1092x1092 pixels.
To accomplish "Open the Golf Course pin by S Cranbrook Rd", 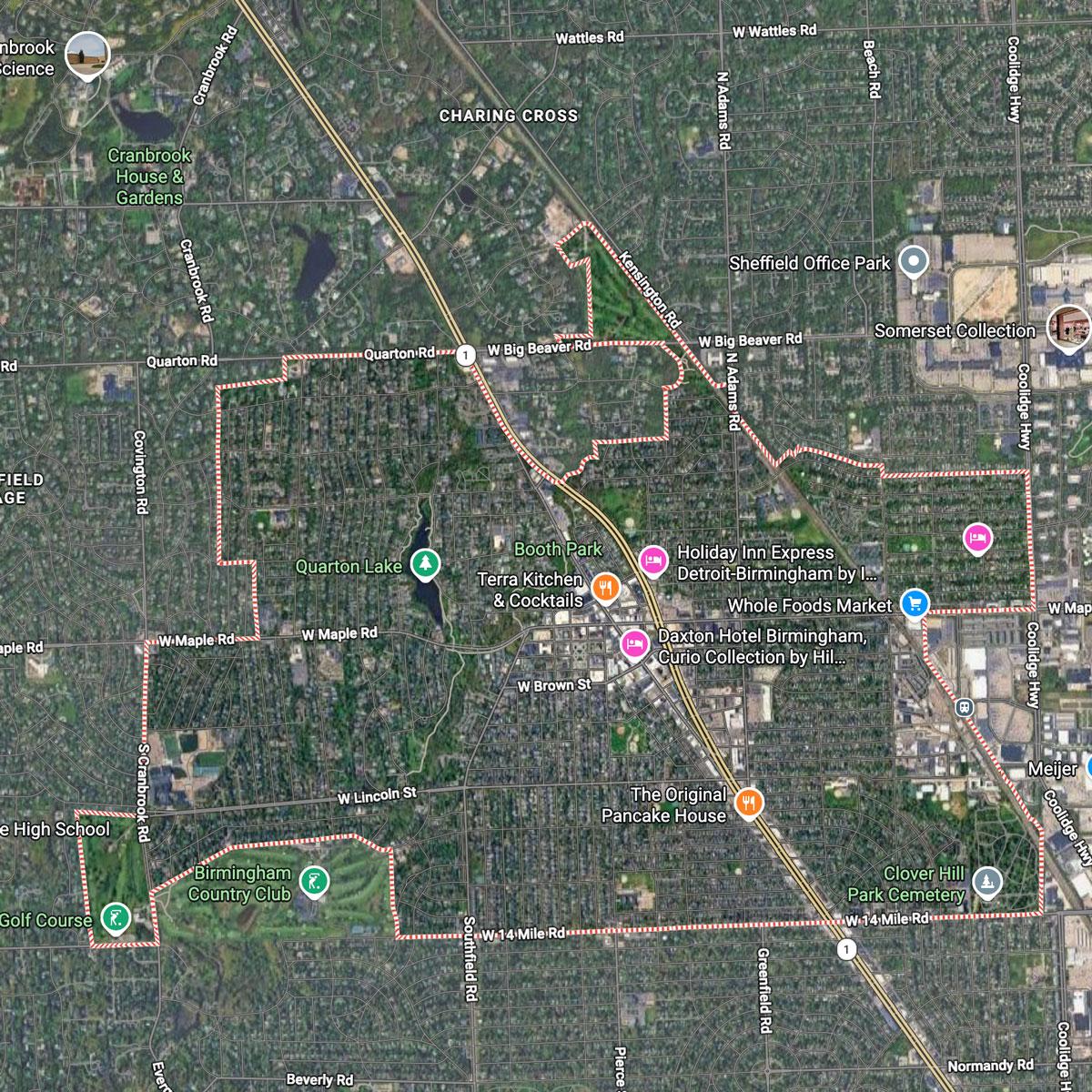I will point(114,916).
